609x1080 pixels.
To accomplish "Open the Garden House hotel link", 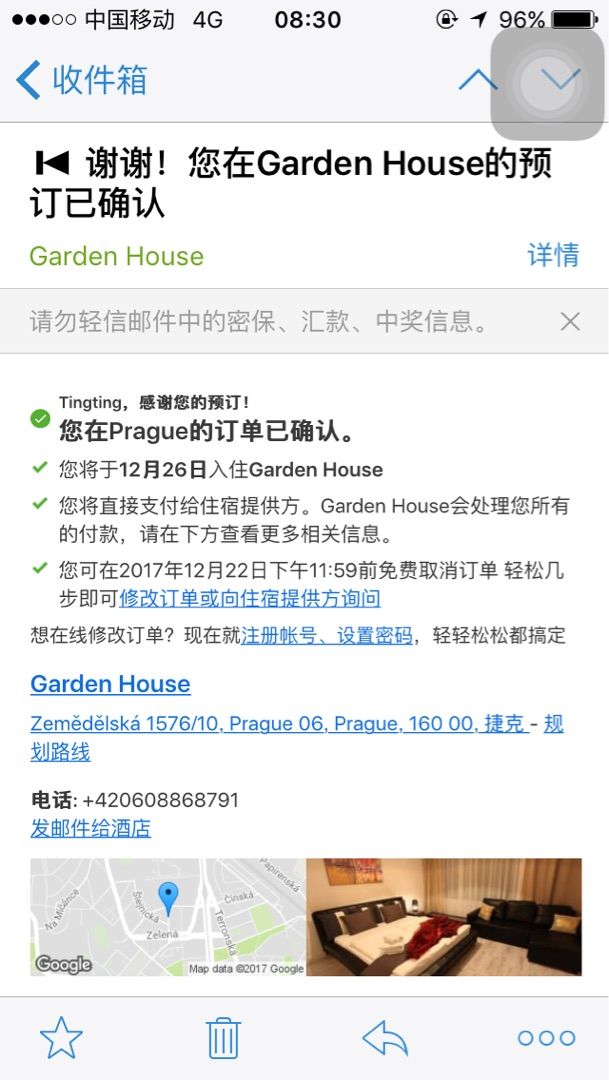I will 110,684.
